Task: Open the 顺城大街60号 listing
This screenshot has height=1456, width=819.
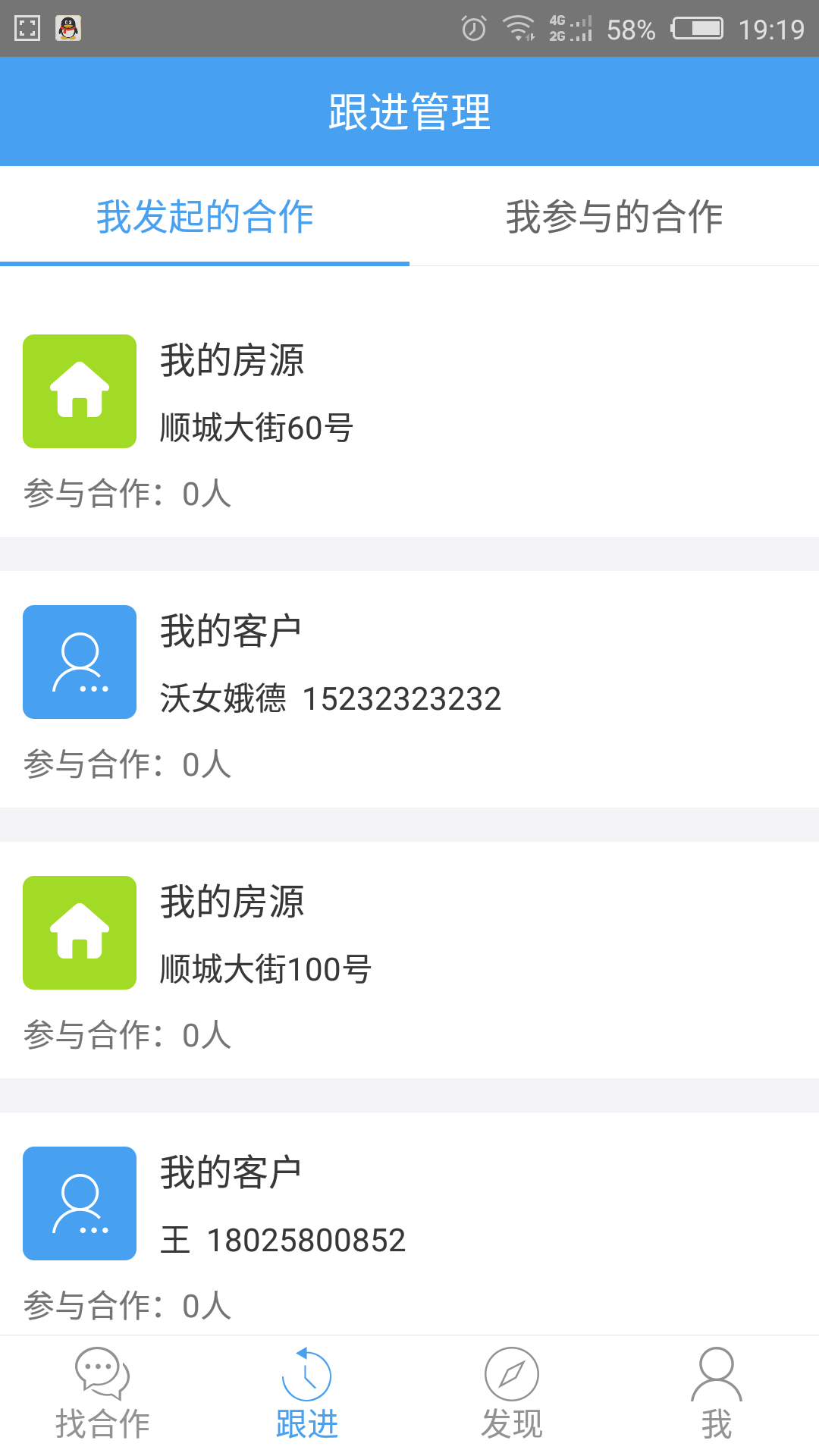Action: coord(256,428)
